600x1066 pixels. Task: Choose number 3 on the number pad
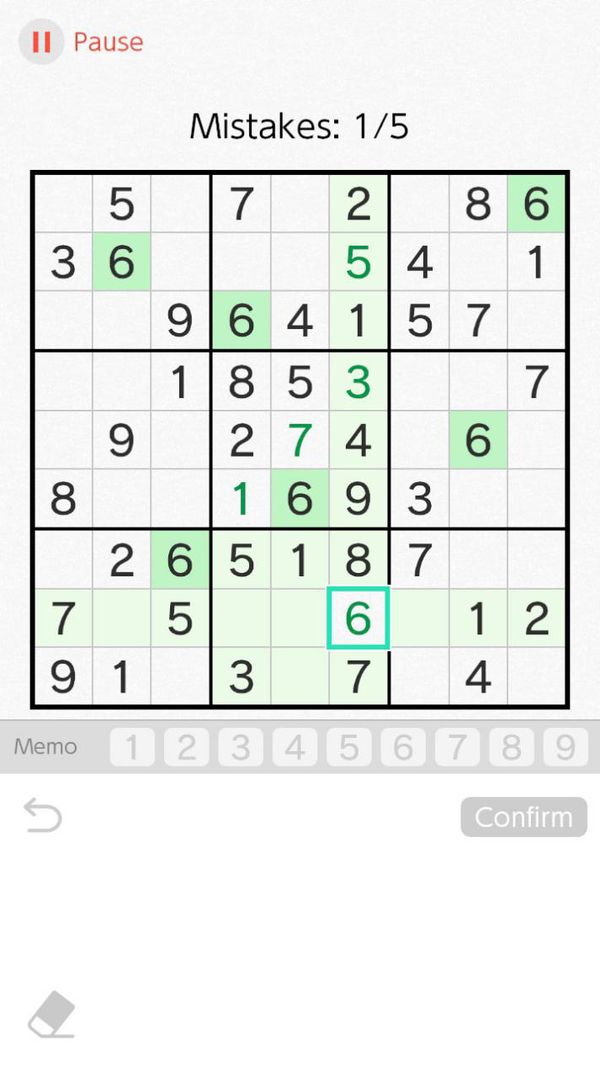coord(240,748)
